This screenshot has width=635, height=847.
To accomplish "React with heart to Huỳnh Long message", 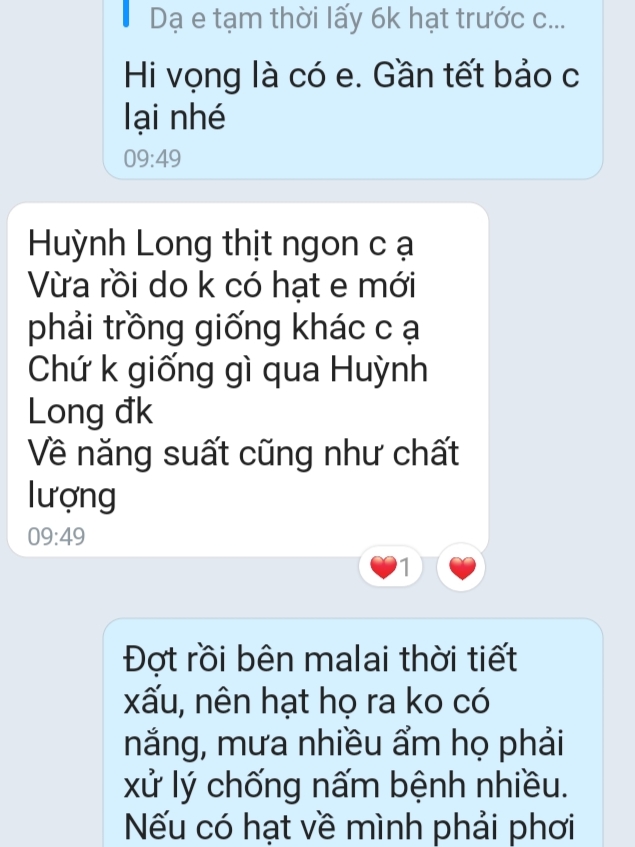I will click(461, 569).
